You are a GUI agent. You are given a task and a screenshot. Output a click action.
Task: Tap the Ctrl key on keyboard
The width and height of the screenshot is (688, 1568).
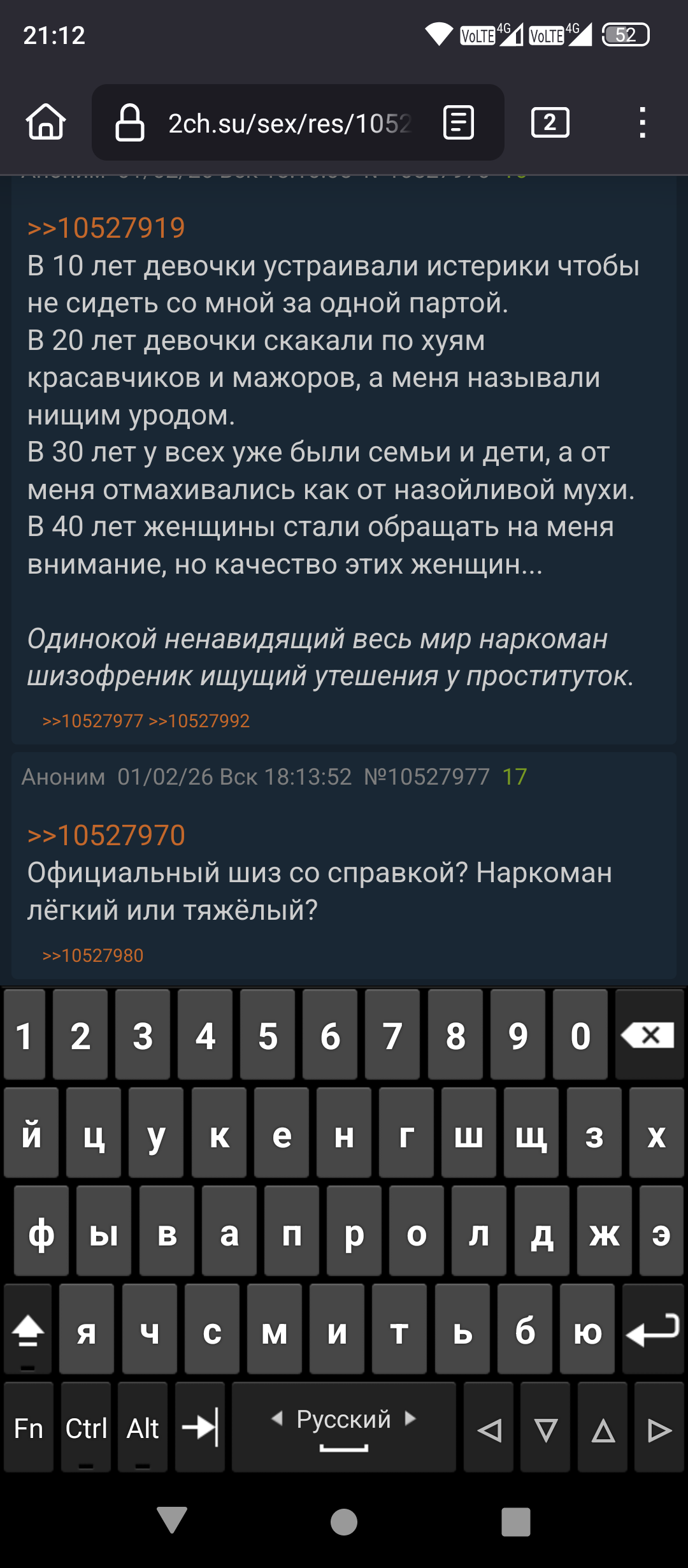pyautogui.click(x=86, y=1428)
